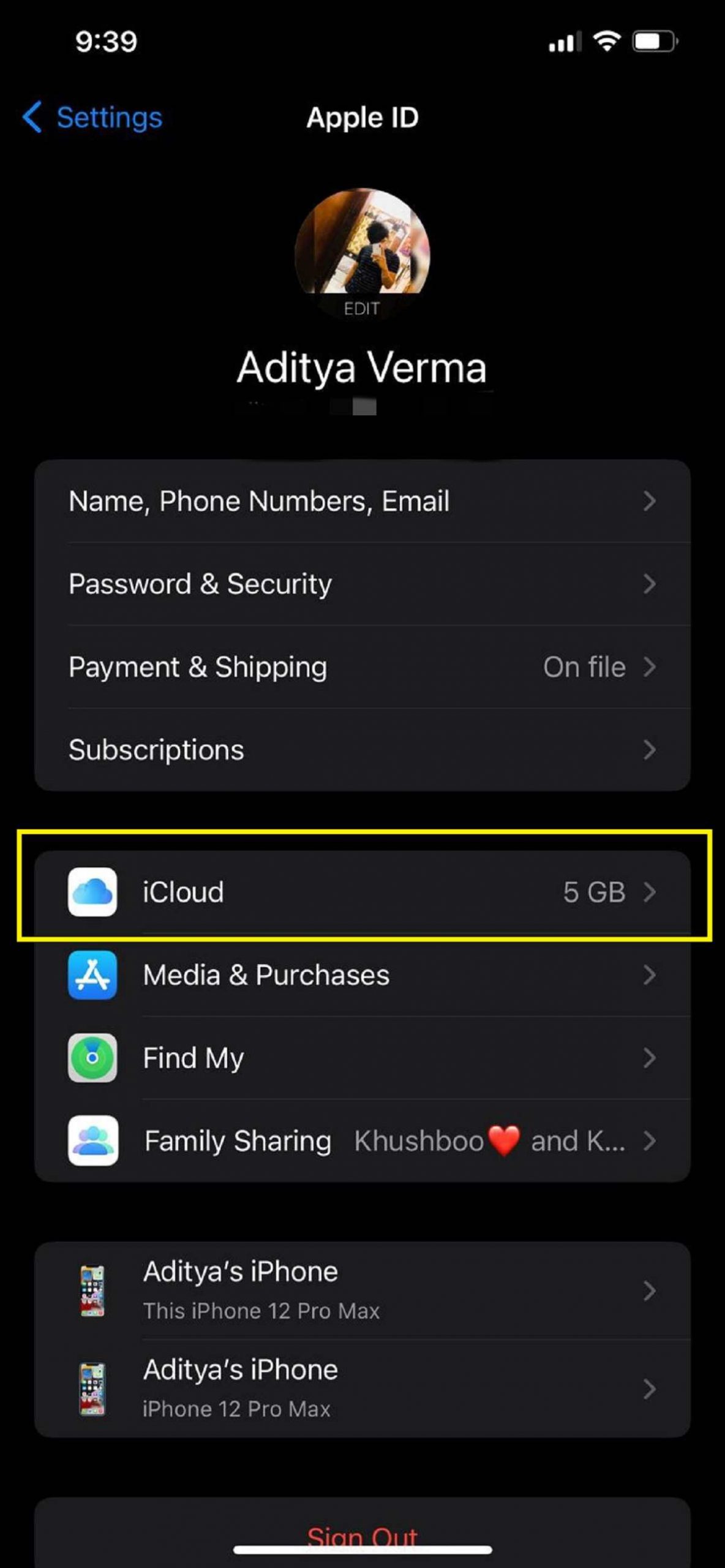Image resolution: width=725 pixels, height=1568 pixels.
Task: Open Password & Security settings
Action: click(362, 584)
